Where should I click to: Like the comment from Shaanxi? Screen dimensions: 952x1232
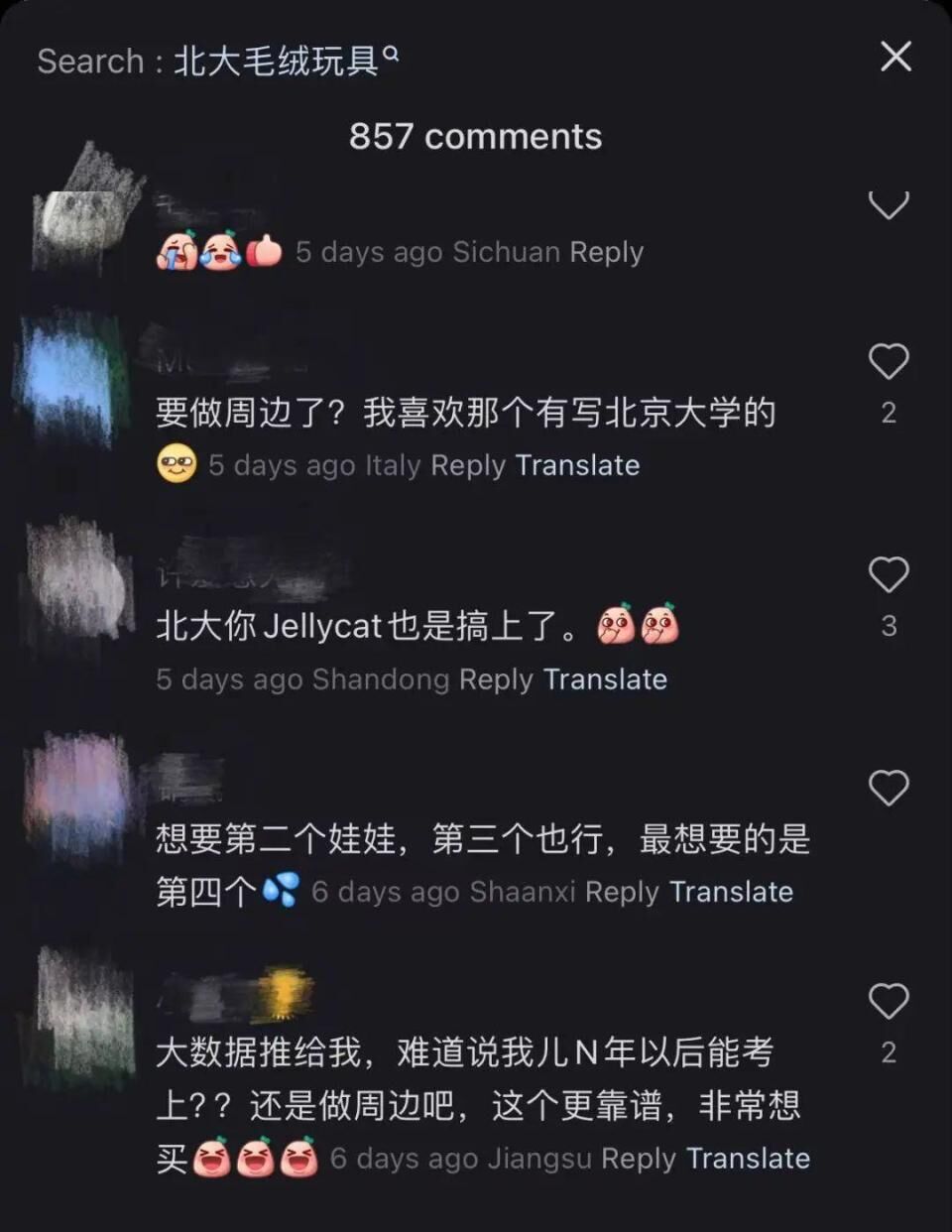[x=889, y=789]
